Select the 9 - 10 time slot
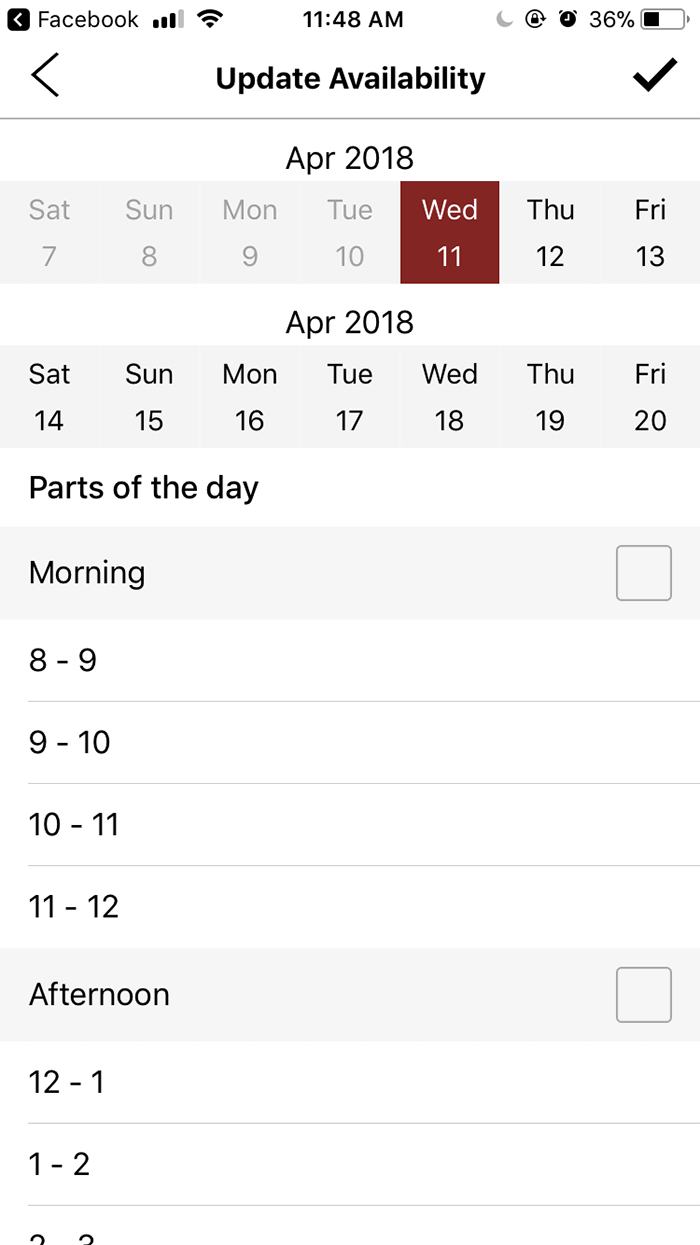 (350, 742)
